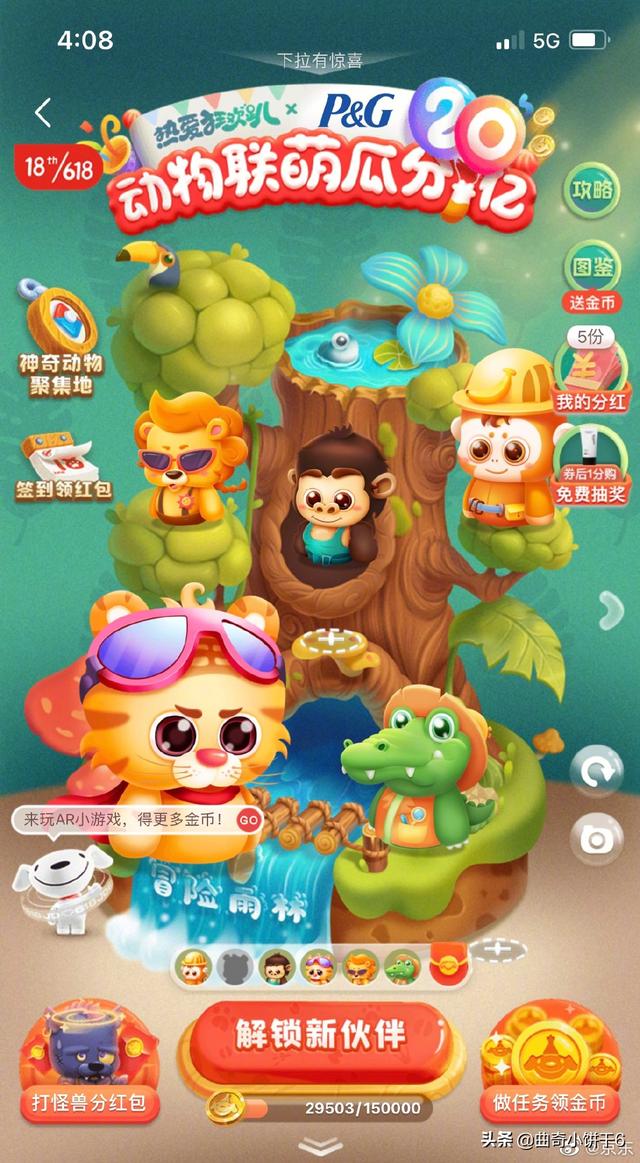Open 签到领红包 daily check-in
The image size is (640, 1163).
[x=64, y=469]
